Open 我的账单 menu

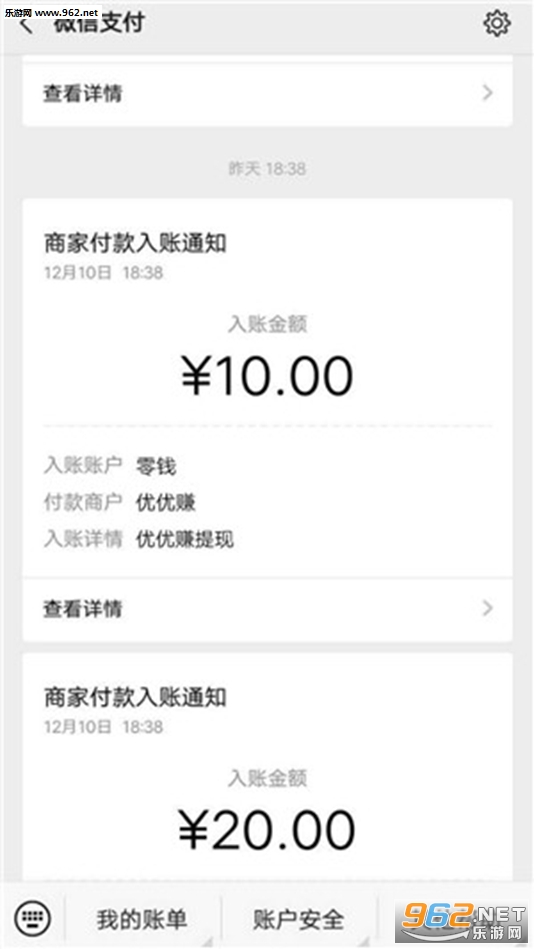(142, 919)
